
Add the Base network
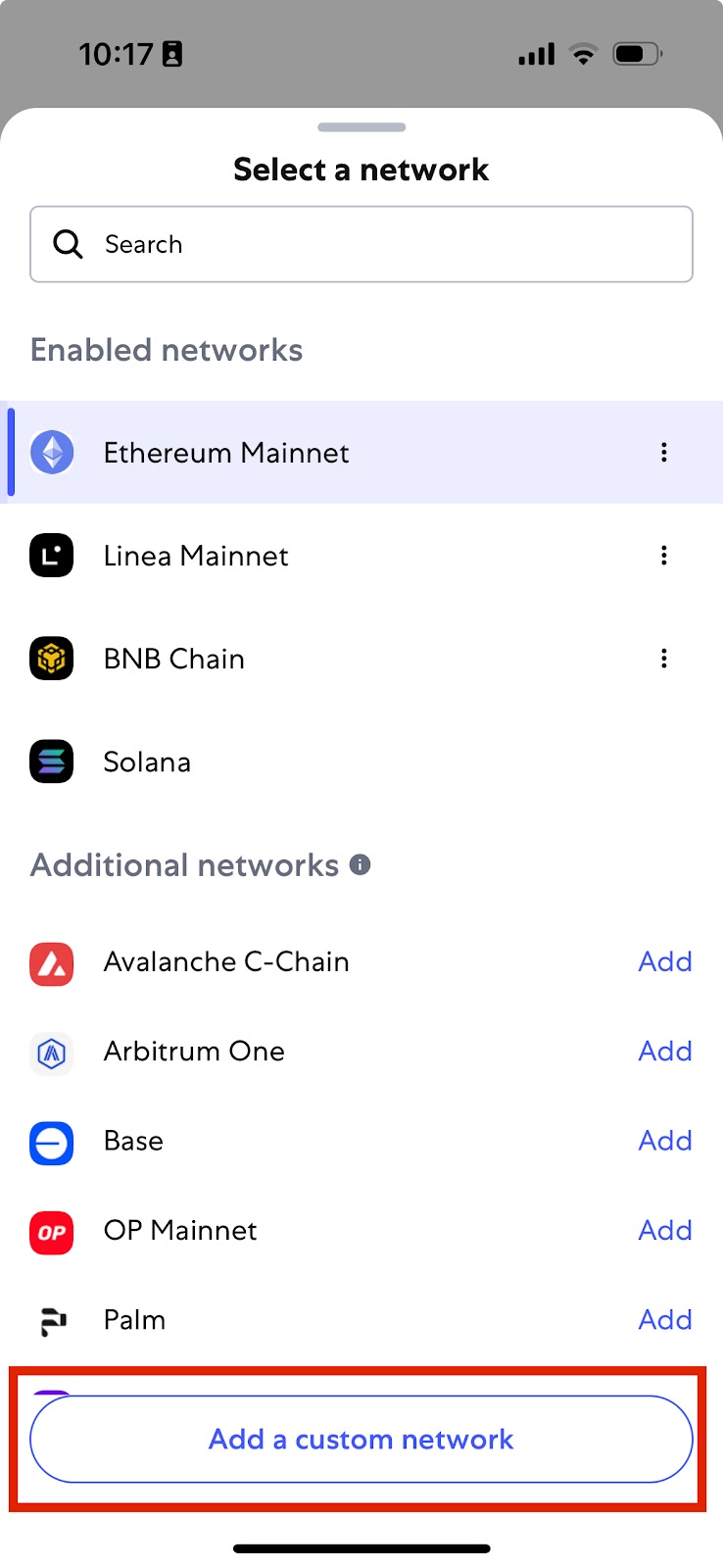pyautogui.click(x=665, y=1141)
